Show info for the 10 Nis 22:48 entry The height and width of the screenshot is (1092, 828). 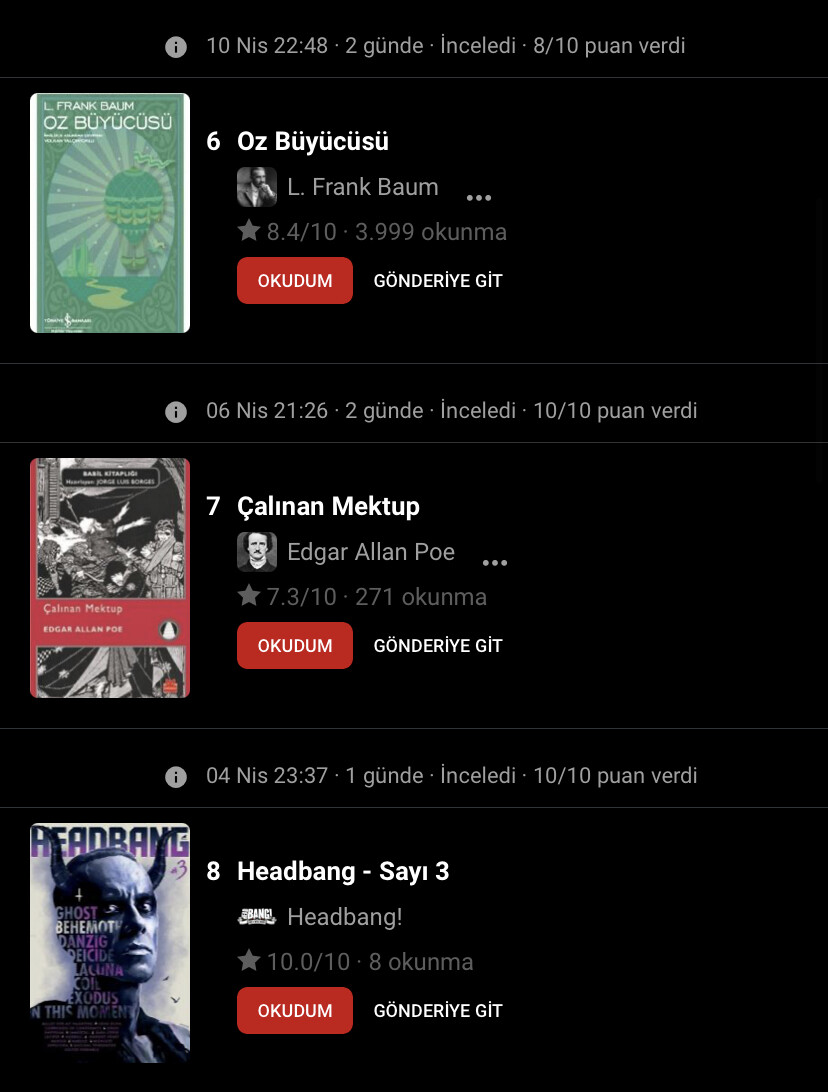click(176, 47)
